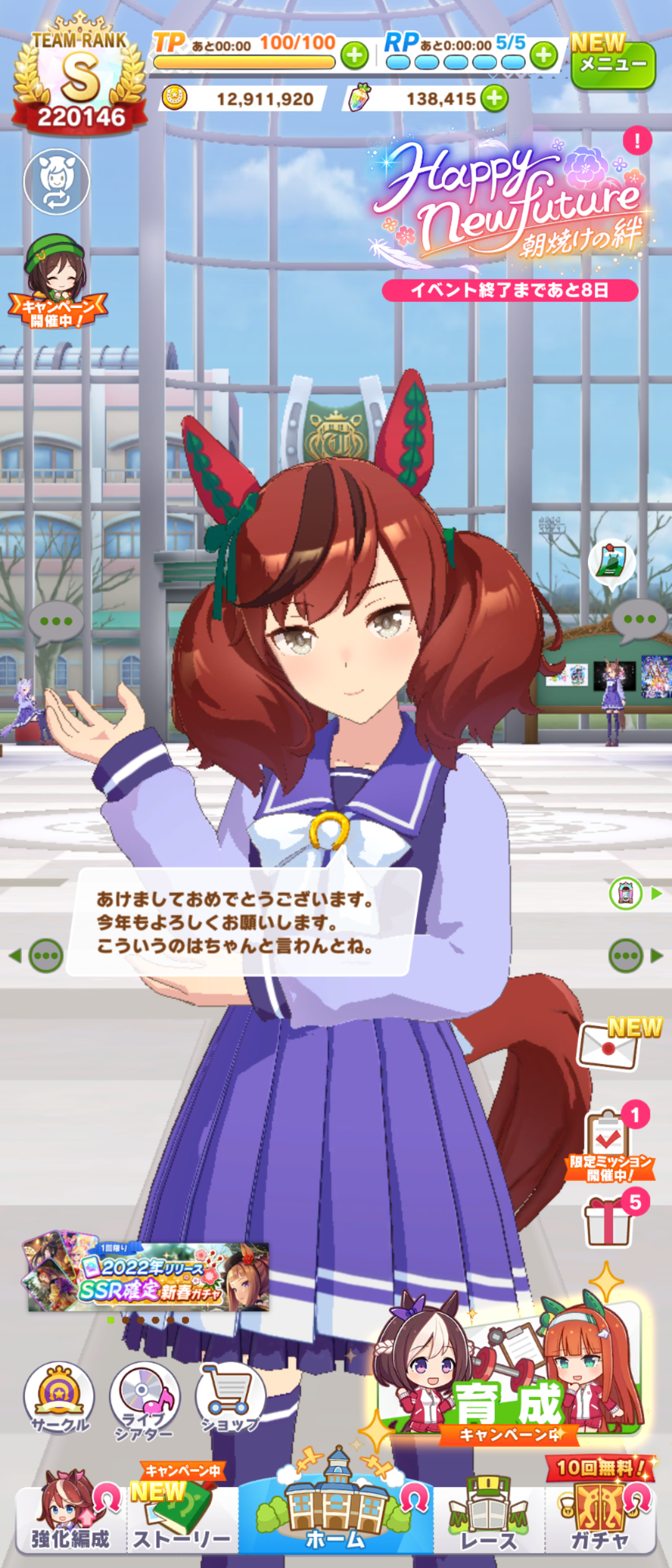Open the 2022年 SSR確定 新春ガチャ banner
The image size is (672, 1568).
148,1271
